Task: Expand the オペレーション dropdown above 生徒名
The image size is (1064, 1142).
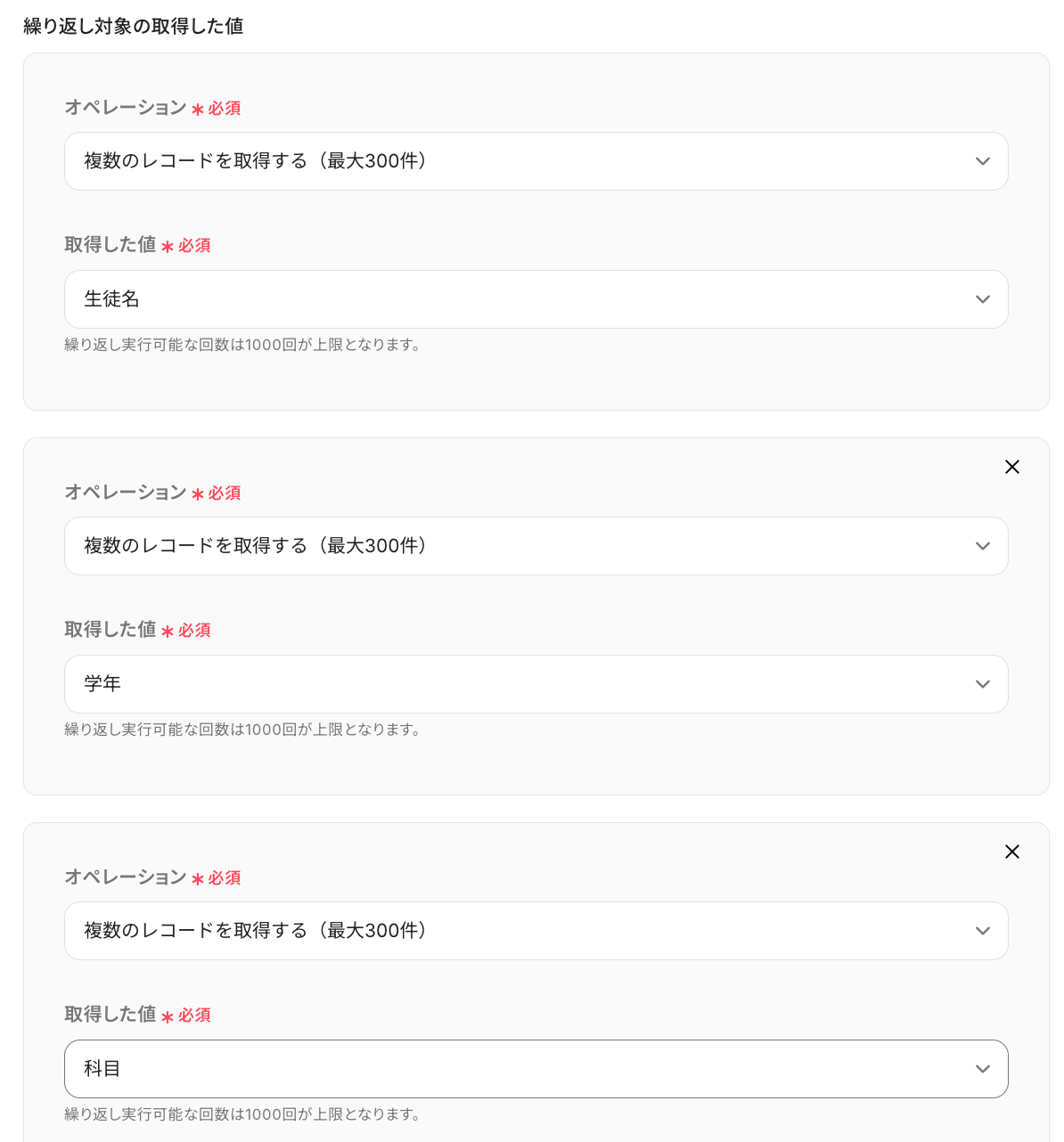Action: pyautogui.click(x=536, y=161)
